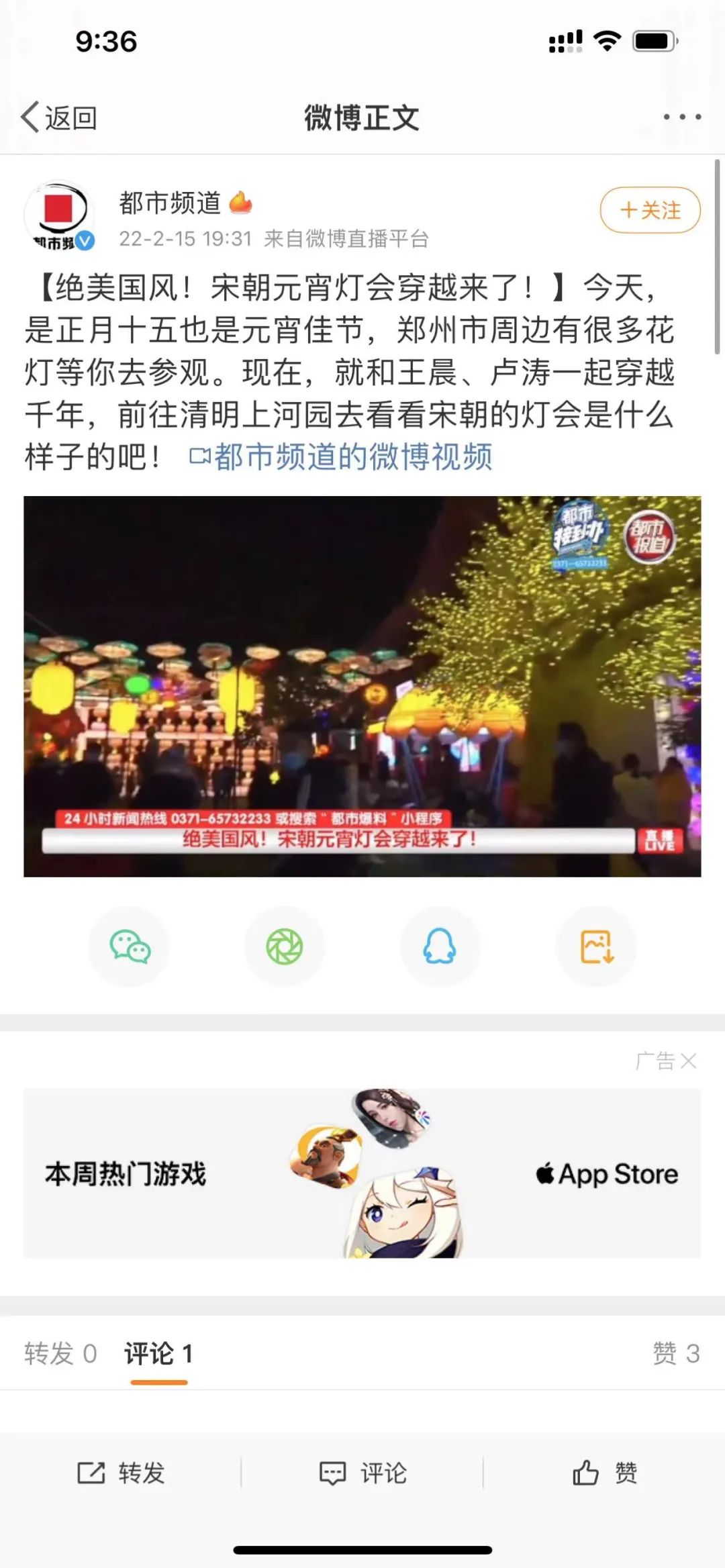Go back using the 返回 button

point(59,117)
